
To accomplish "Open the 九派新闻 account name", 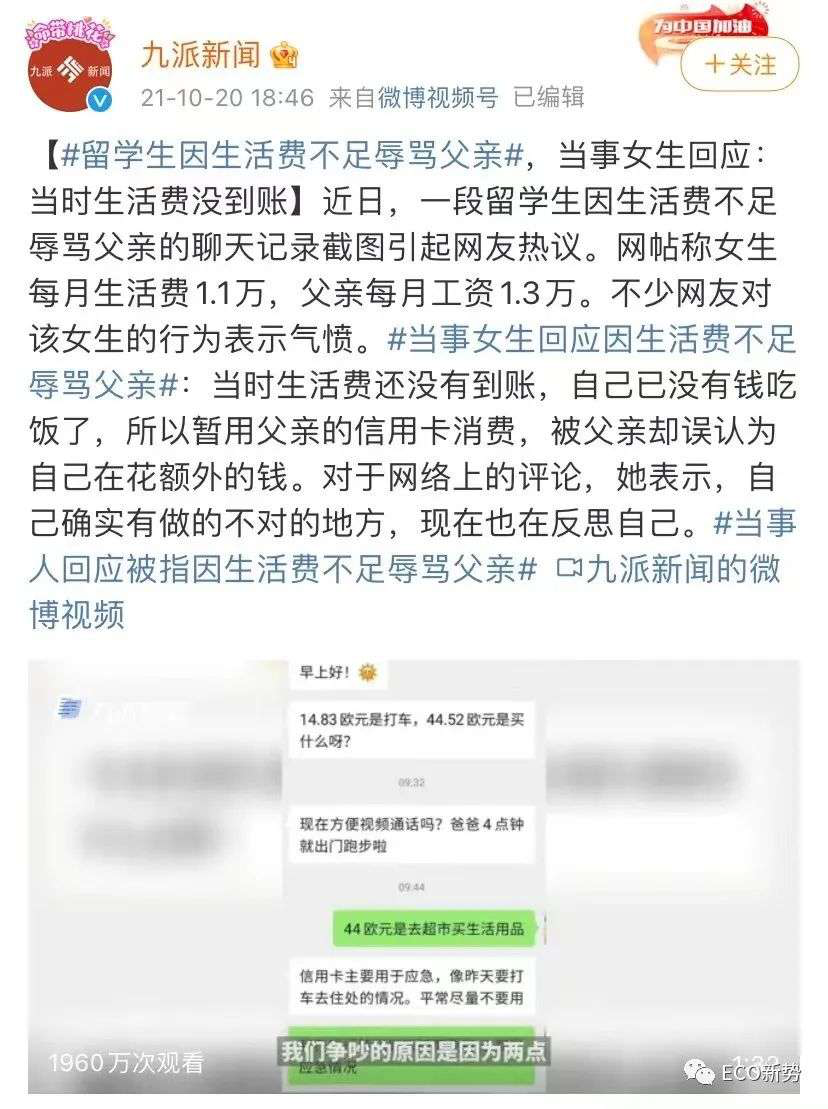I will pos(200,54).
